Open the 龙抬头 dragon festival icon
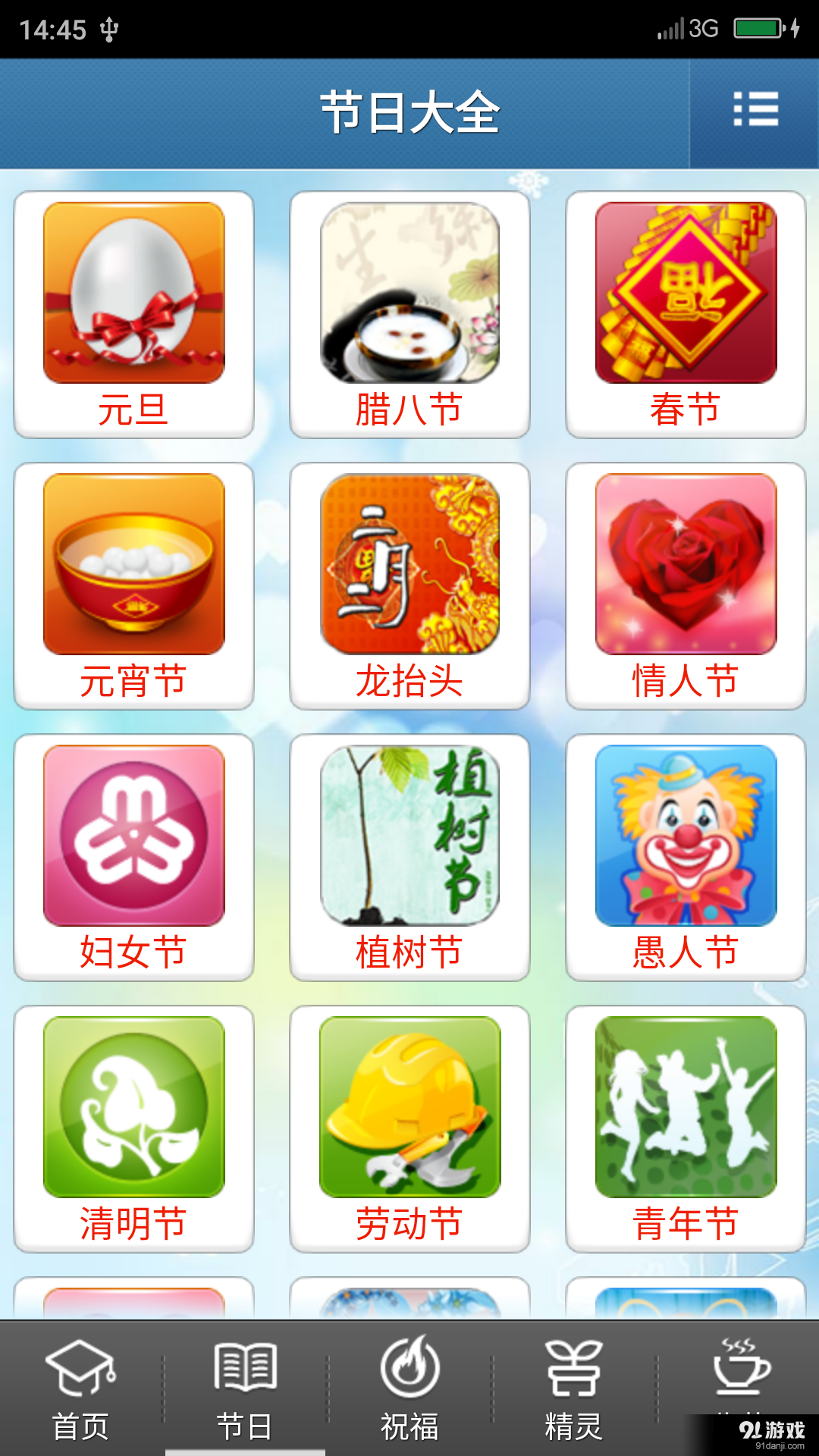This screenshot has height=1456, width=819. [x=409, y=569]
